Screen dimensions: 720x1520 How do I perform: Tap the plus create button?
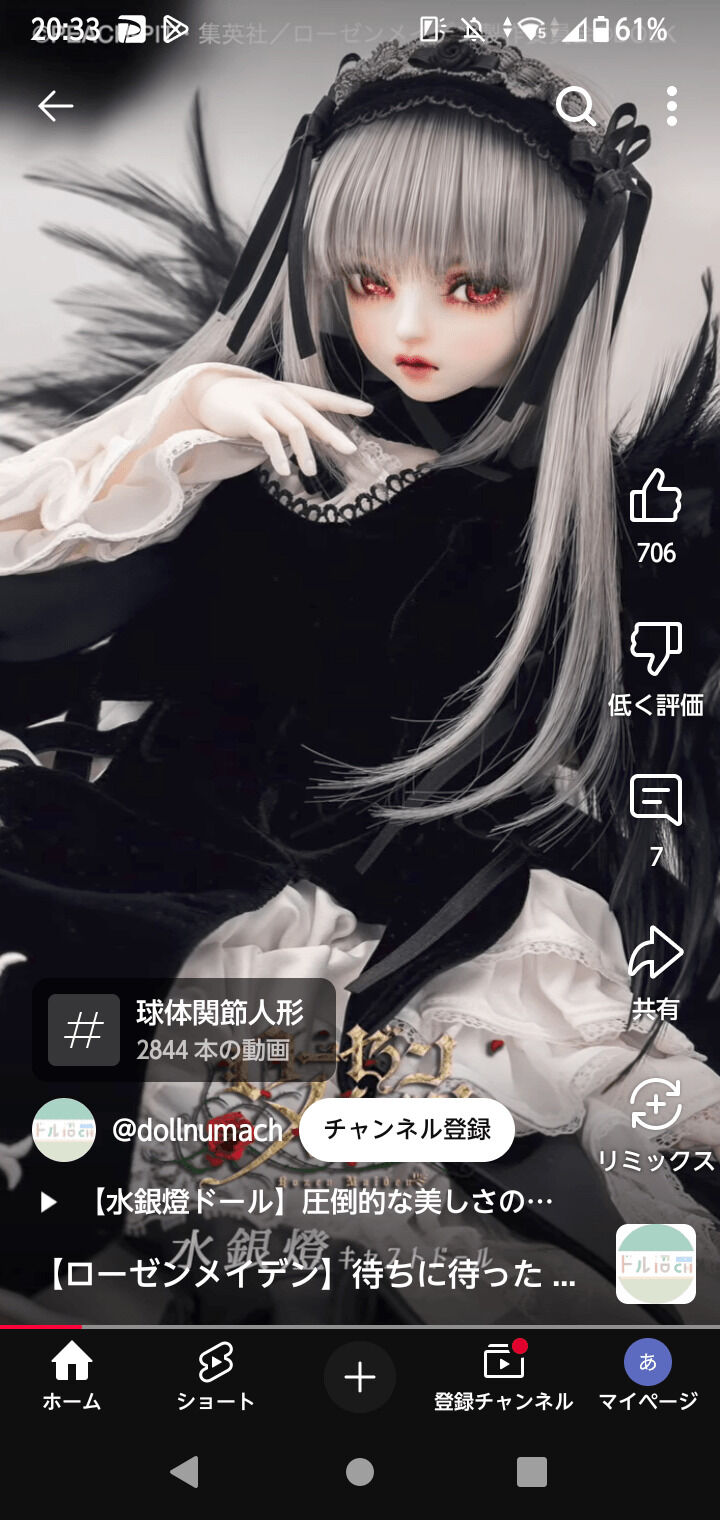360,1377
